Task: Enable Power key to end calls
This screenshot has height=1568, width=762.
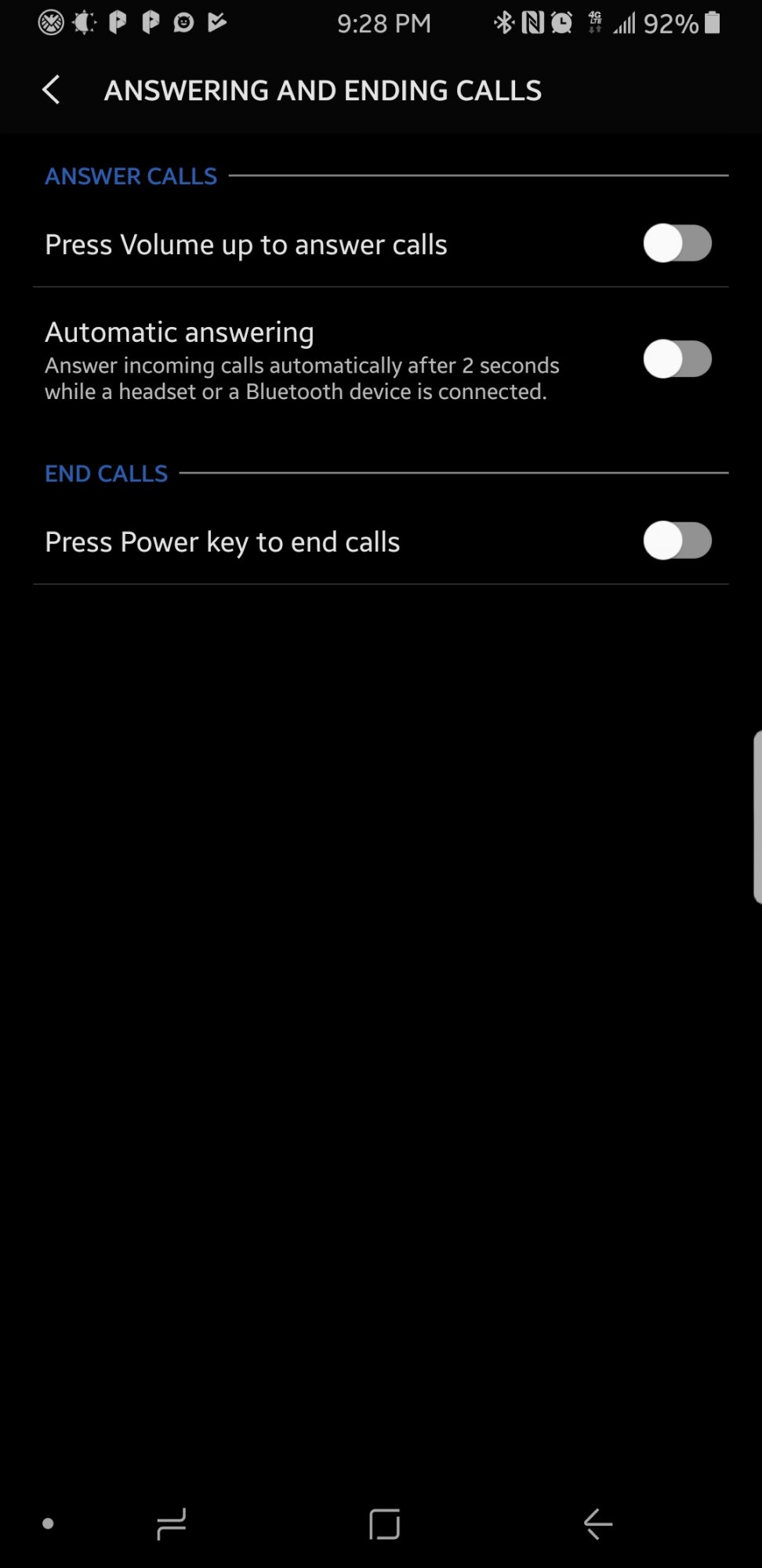Action: pos(677,541)
